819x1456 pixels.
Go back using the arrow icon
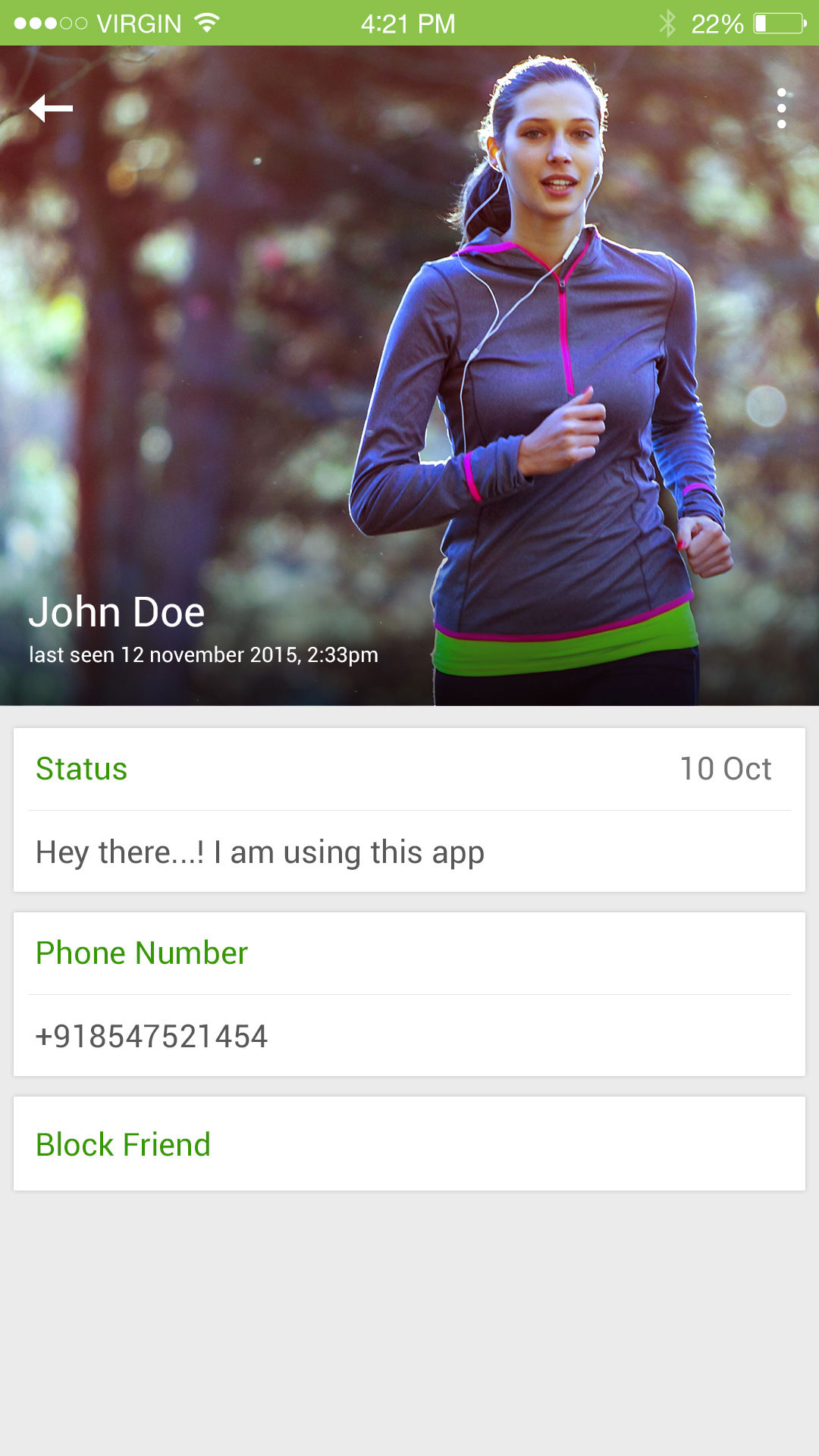coord(51,108)
